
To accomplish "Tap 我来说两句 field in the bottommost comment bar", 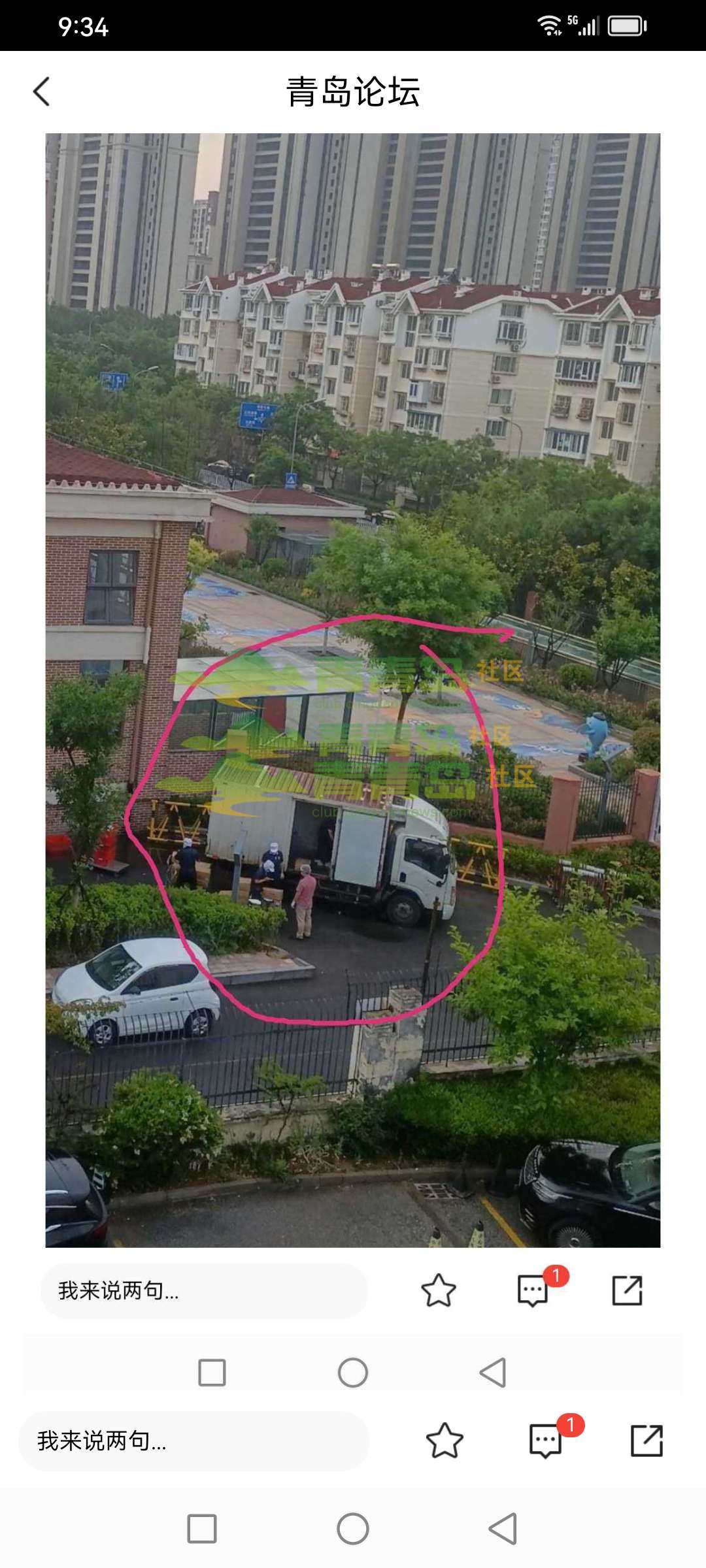I will point(193,1441).
